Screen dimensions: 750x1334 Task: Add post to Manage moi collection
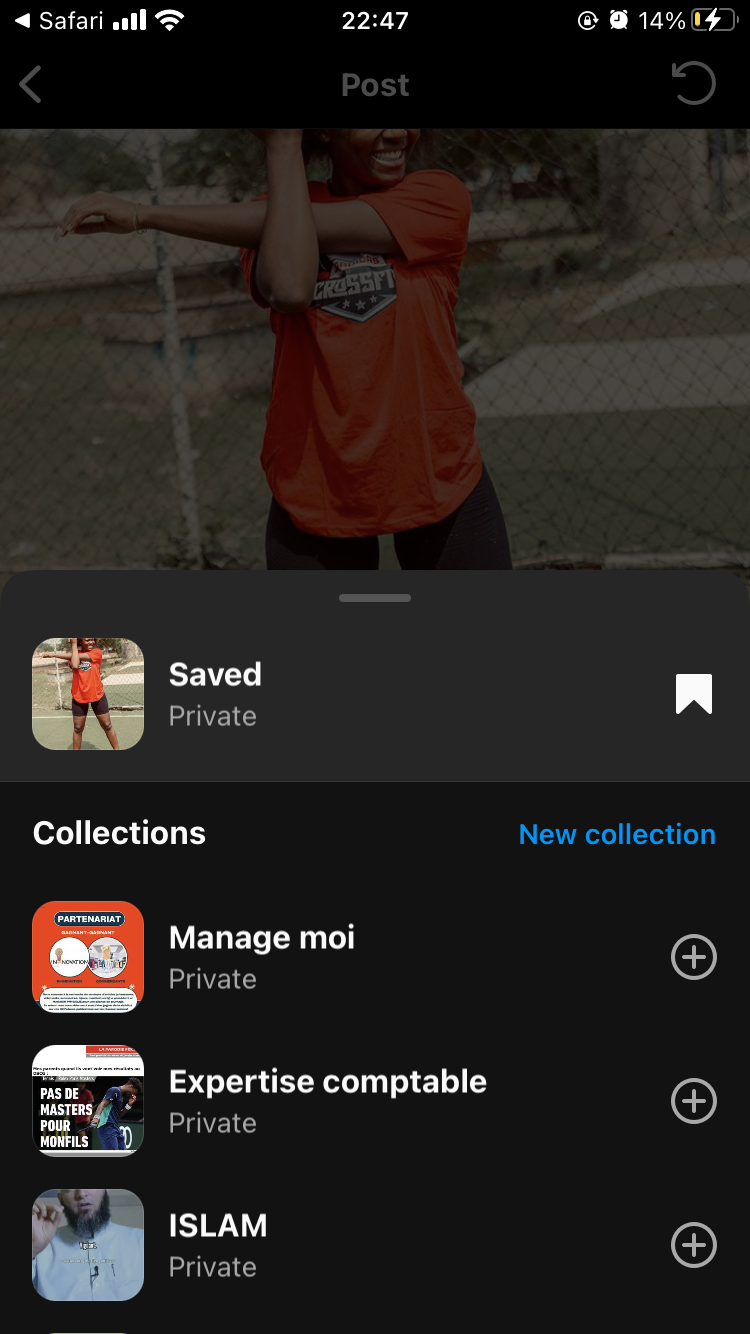[x=693, y=957]
